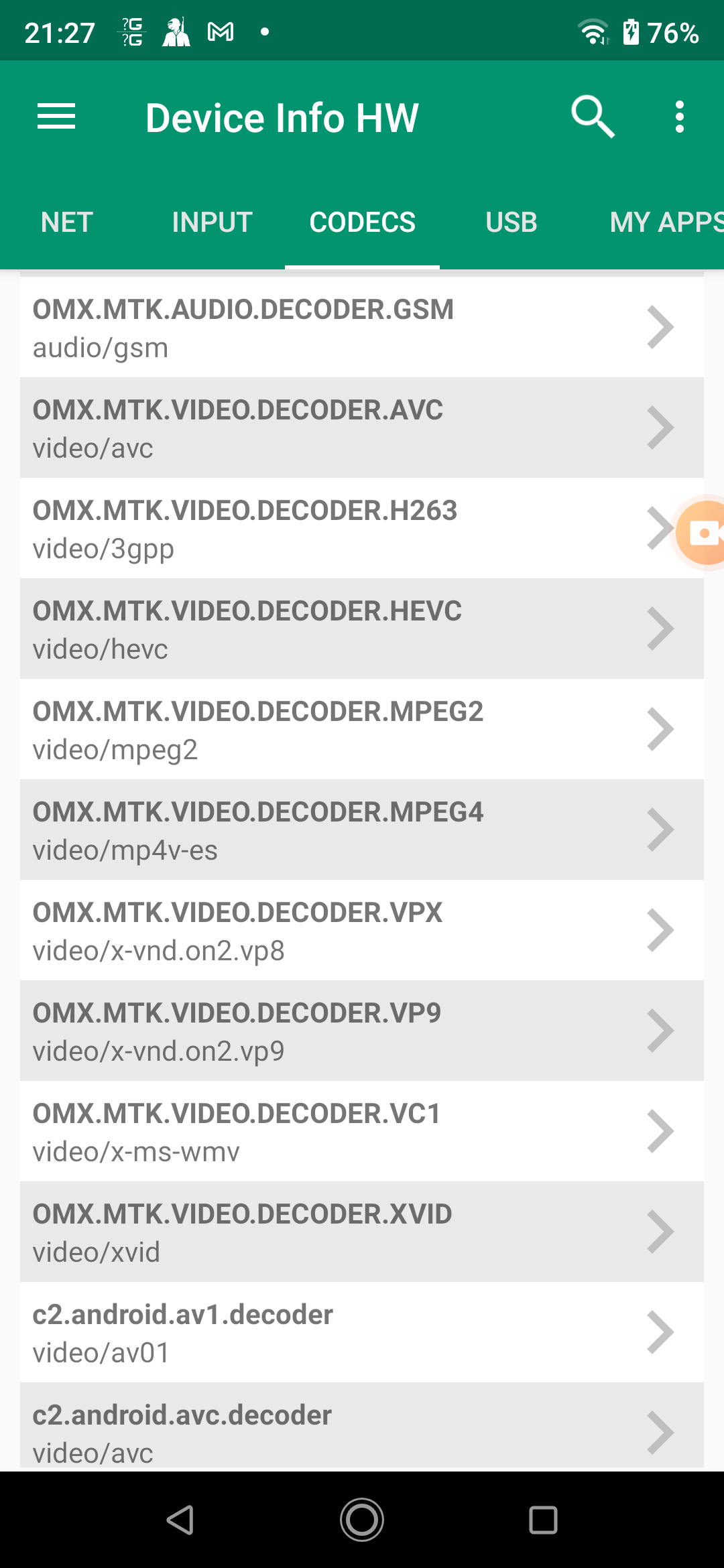Go back with the system back button
The width and height of the screenshot is (724, 1568).
180,1520
